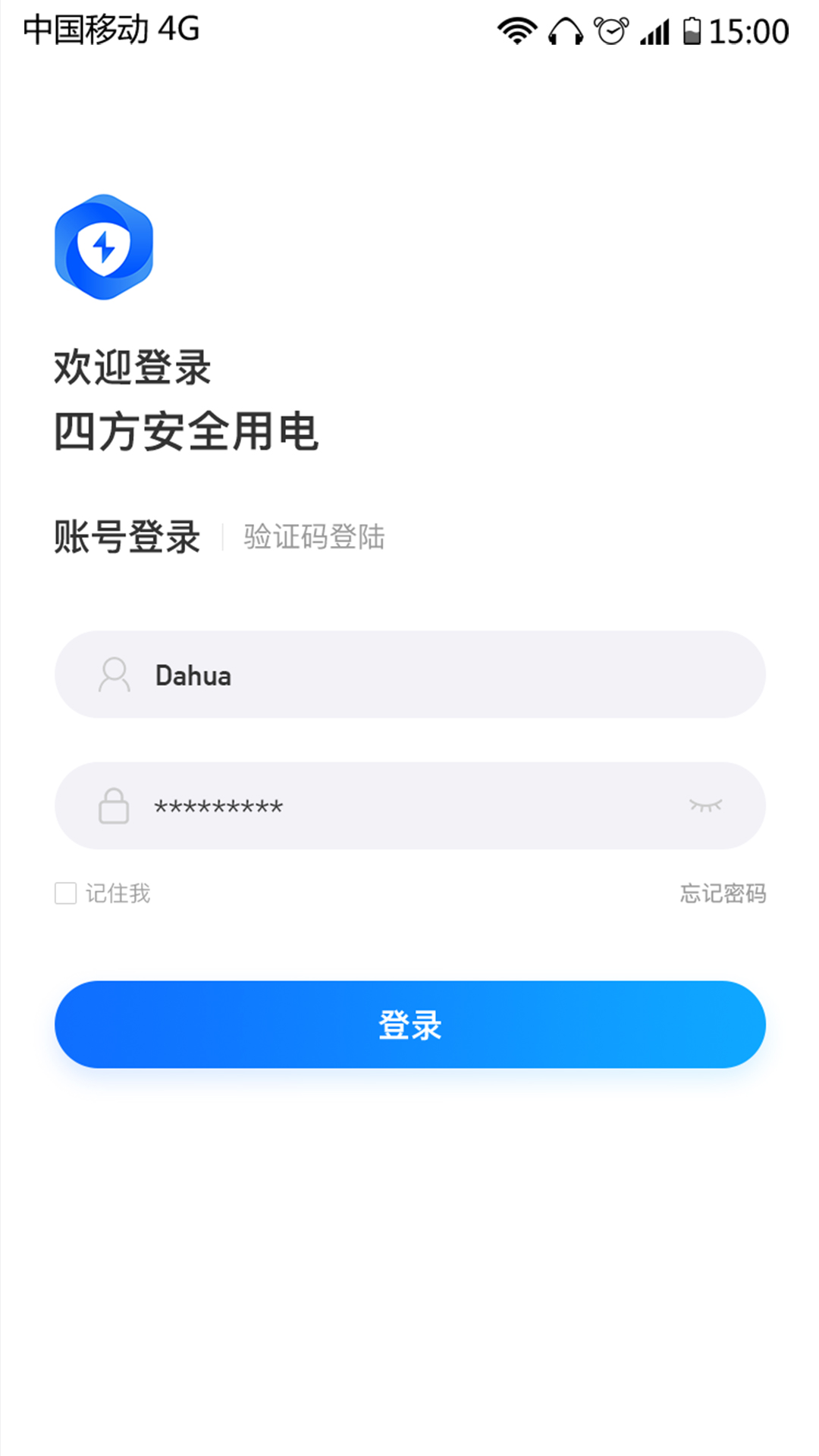Image resolution: width=819 pixels, height=1456 pixels.
Task: Click the alarm clock icon in status bar
Action: click(x=612, y=30)
